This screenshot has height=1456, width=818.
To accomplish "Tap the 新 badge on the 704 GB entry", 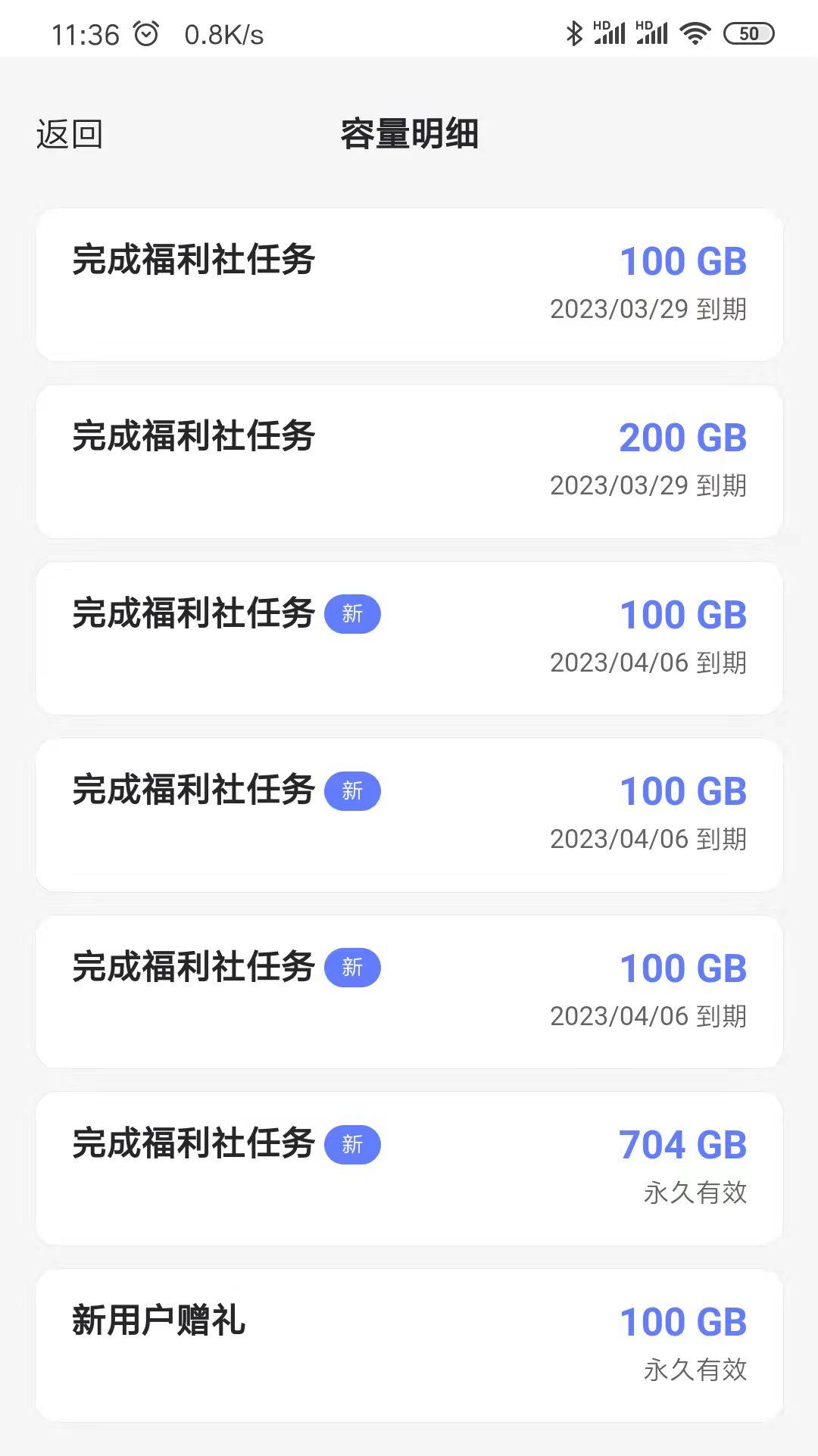I will pos(353,1145).
